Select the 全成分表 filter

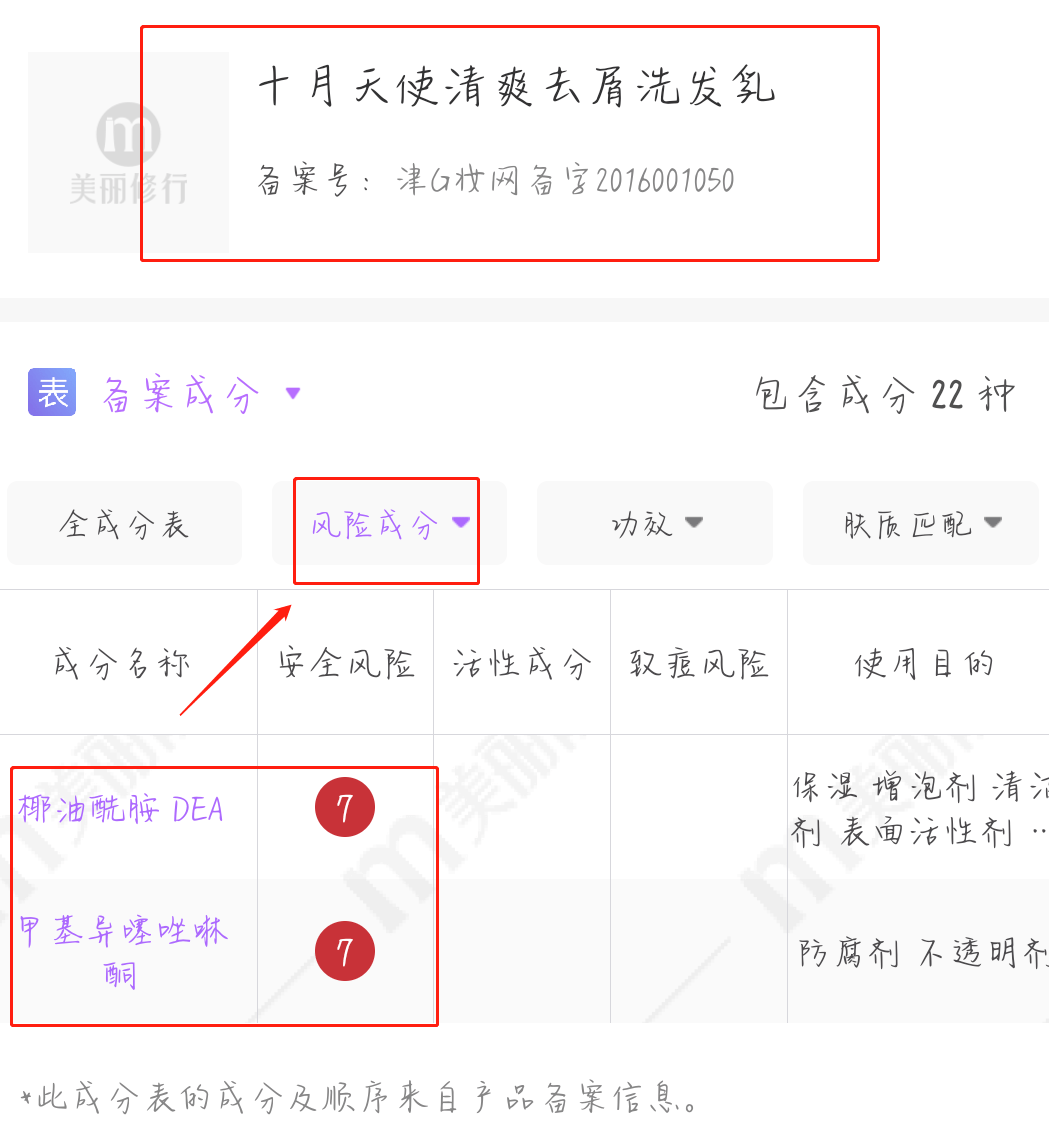click(x=124, y=524)
